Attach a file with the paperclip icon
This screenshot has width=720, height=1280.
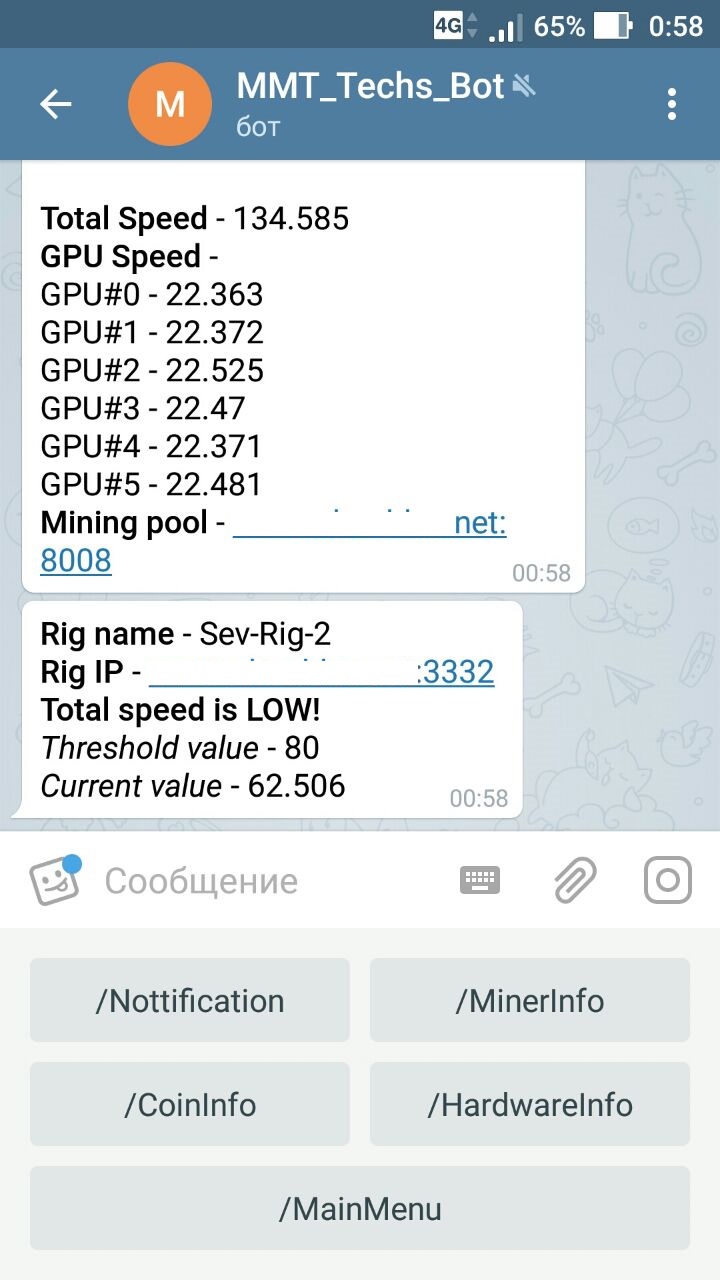(574, 880)
